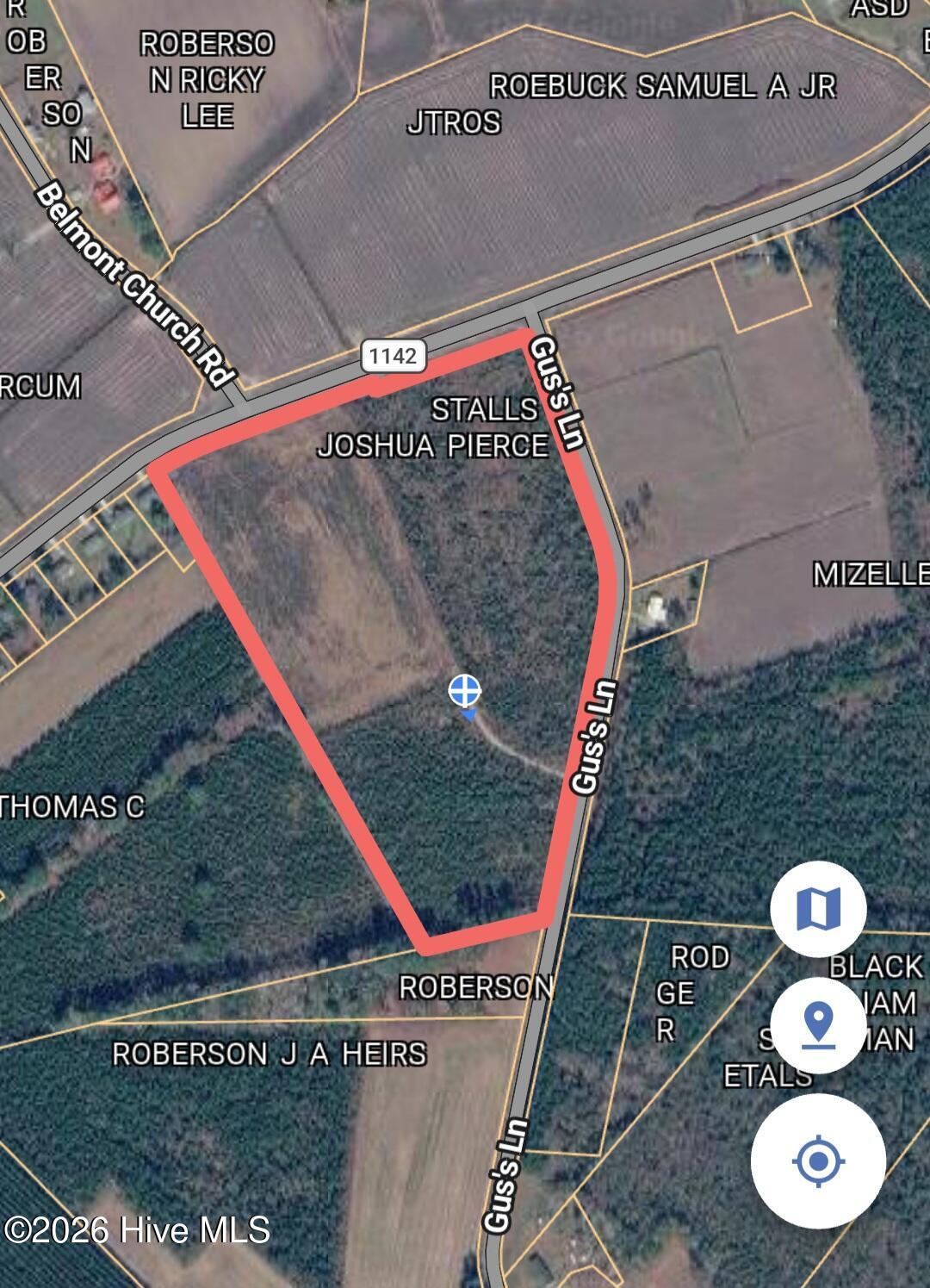Open the map layers button
This screenshot has height=1288, width=930.
point(817,908)
